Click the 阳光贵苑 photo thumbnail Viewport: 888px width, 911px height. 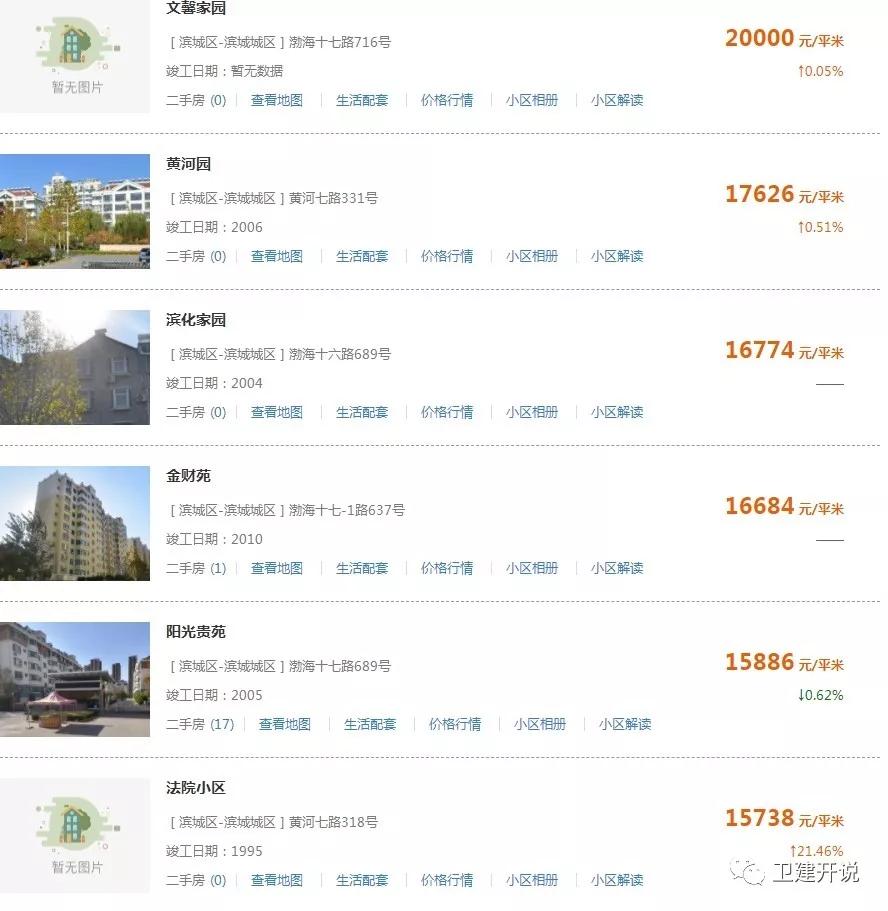[x=75, y=680]
